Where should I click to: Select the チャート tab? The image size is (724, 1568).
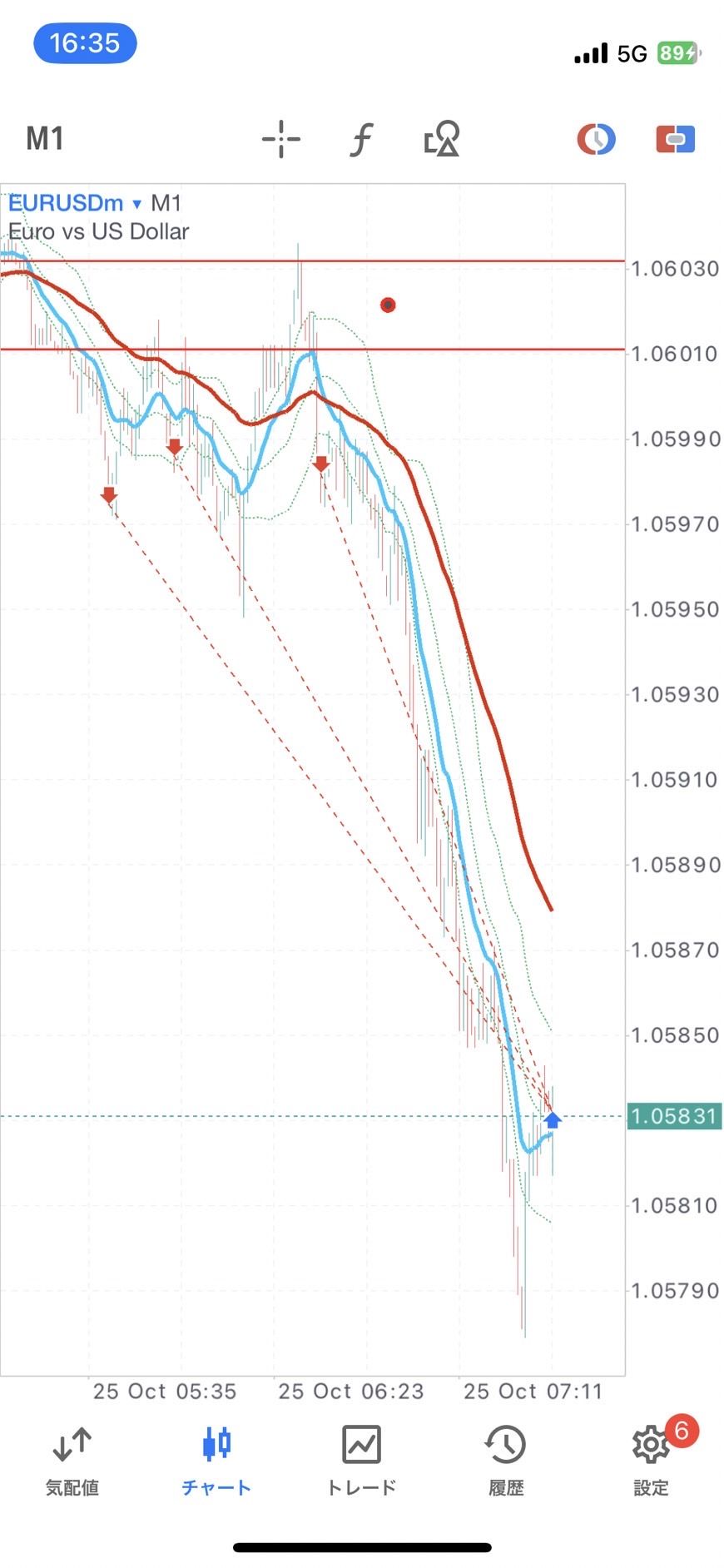[x=216, y=1461]
